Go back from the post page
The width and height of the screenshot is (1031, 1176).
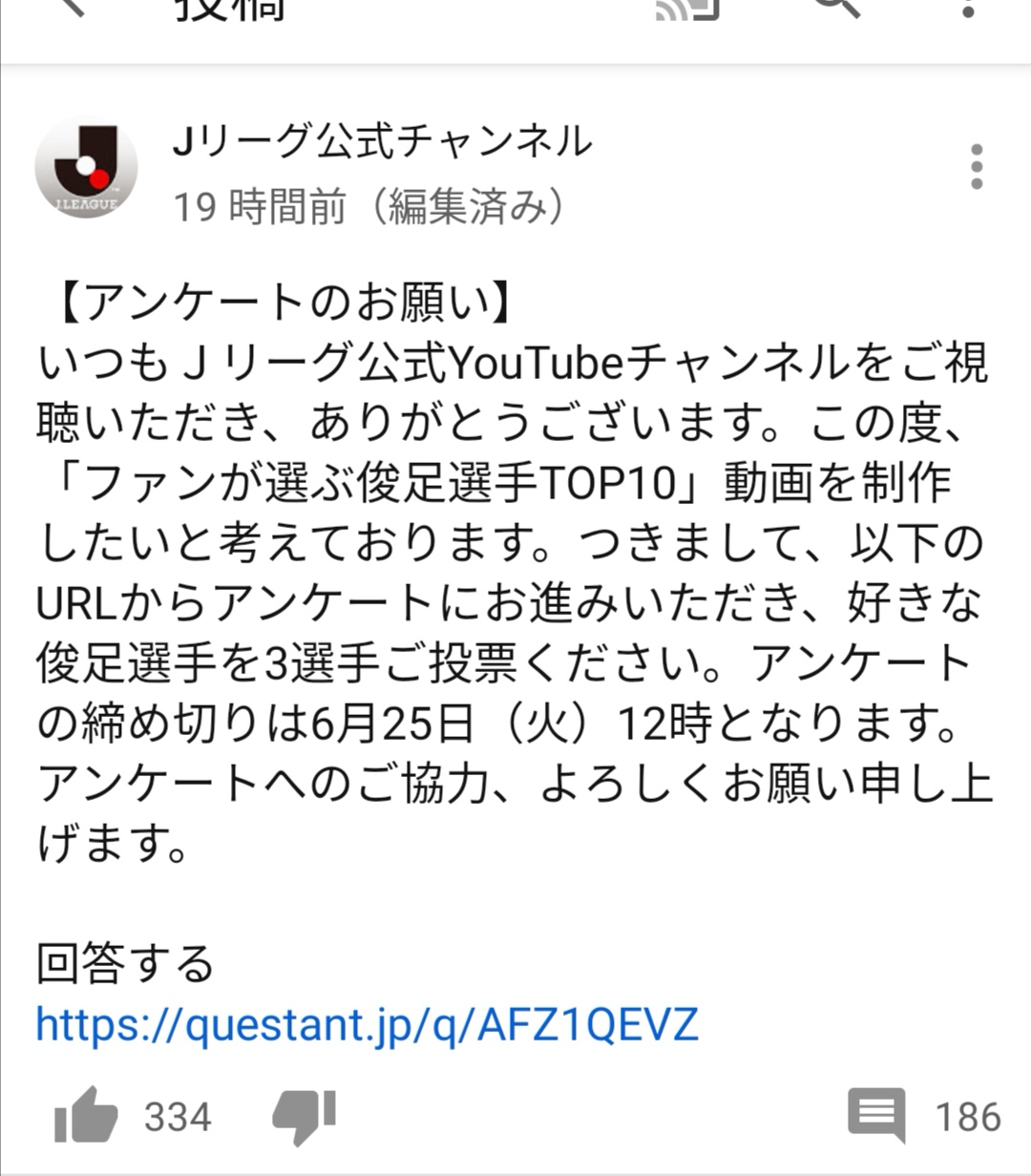72,8
